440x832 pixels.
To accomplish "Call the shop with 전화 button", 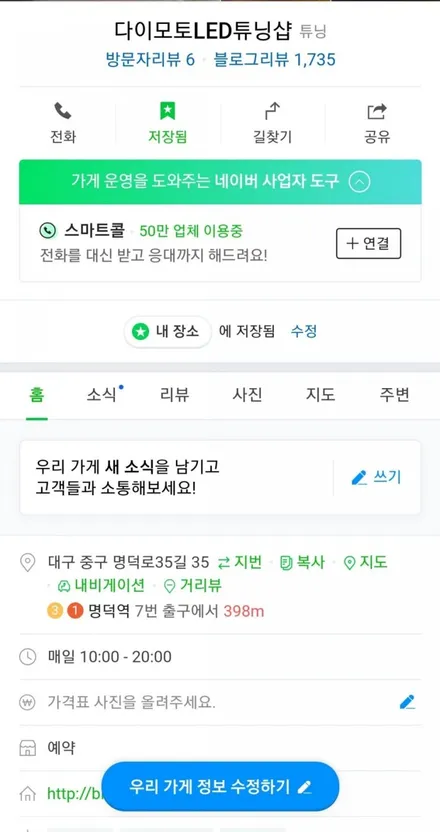I will [x=63, y=124].
